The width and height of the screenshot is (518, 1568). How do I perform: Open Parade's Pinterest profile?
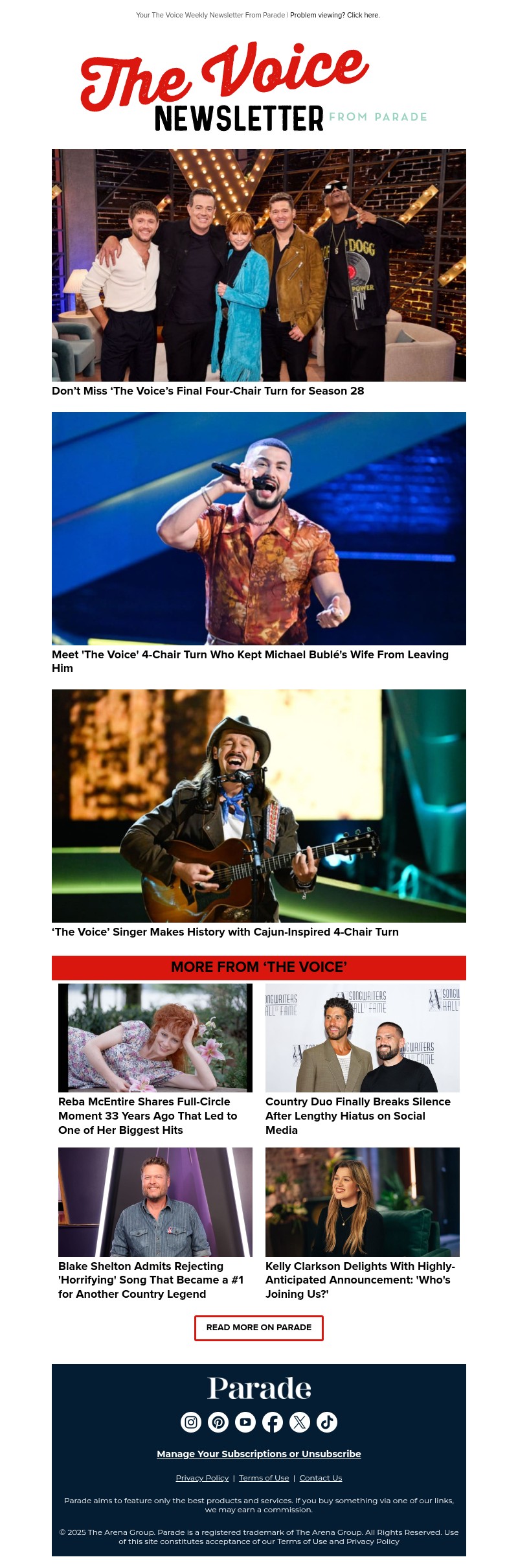point(218,1422)
